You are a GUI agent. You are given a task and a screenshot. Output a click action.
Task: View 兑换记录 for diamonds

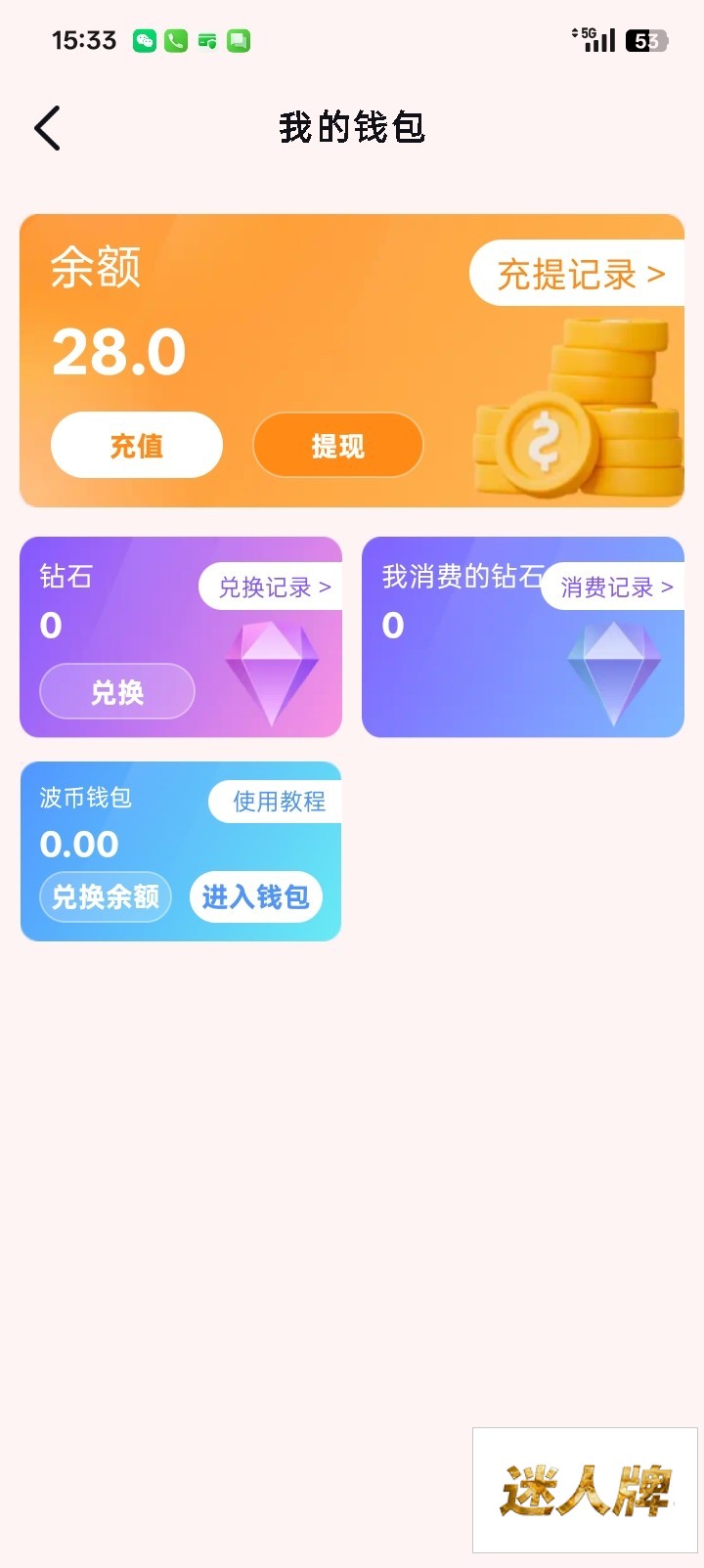coord(273,588)
